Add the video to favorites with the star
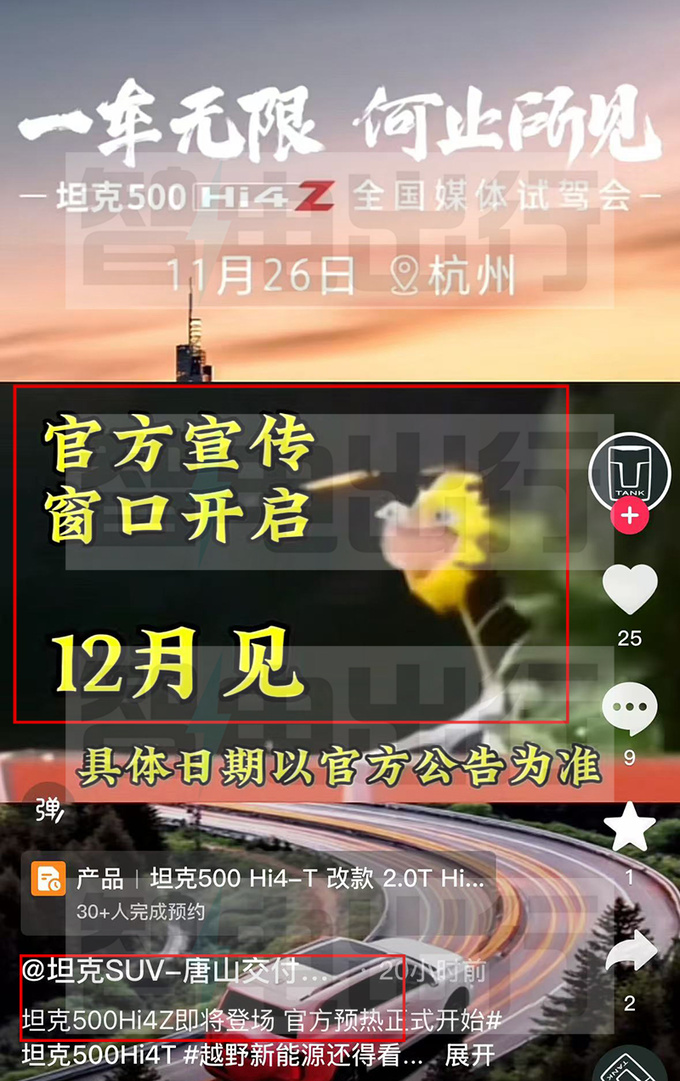The height and width of the screenshot is (1081, 680). pos(630,828)
